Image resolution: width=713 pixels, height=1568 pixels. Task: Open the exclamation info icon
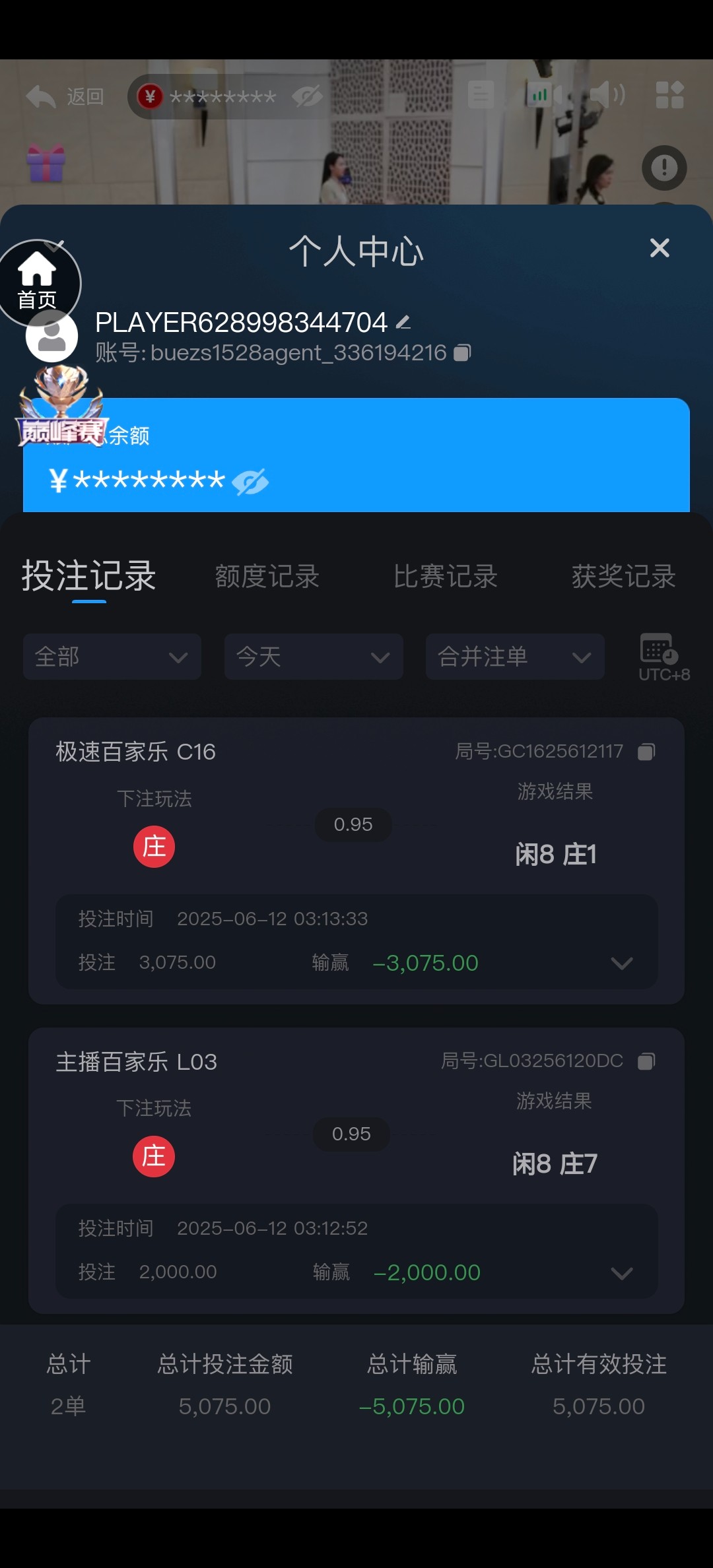pyautogui.click(x=664, y=168)
